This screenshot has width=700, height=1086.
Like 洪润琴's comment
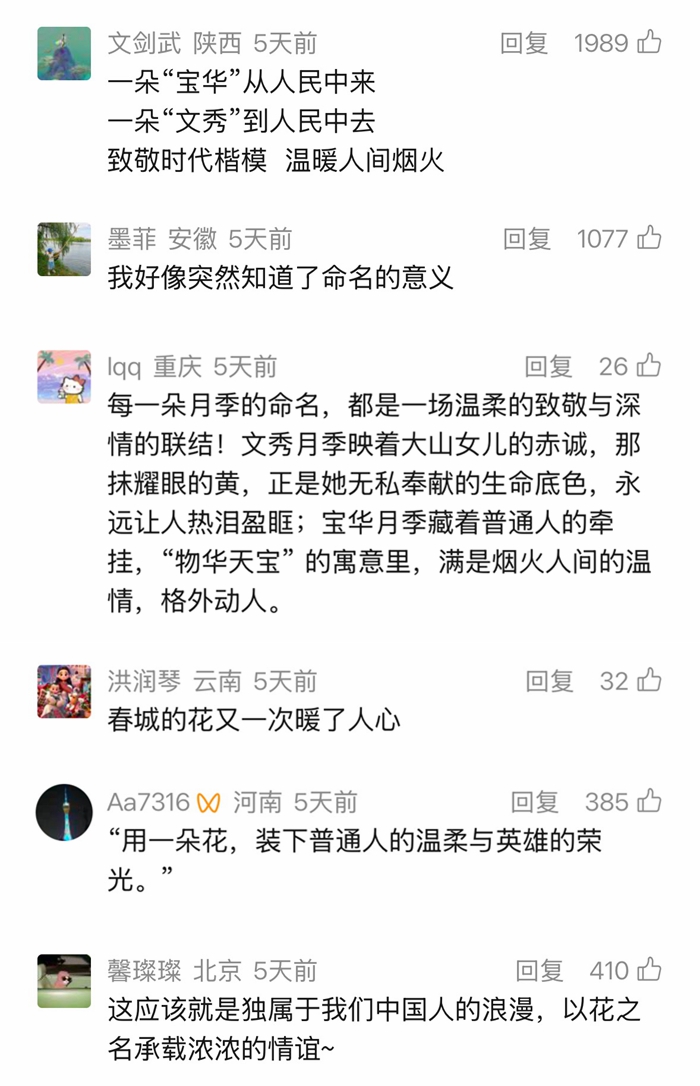[x=650, y=681]
